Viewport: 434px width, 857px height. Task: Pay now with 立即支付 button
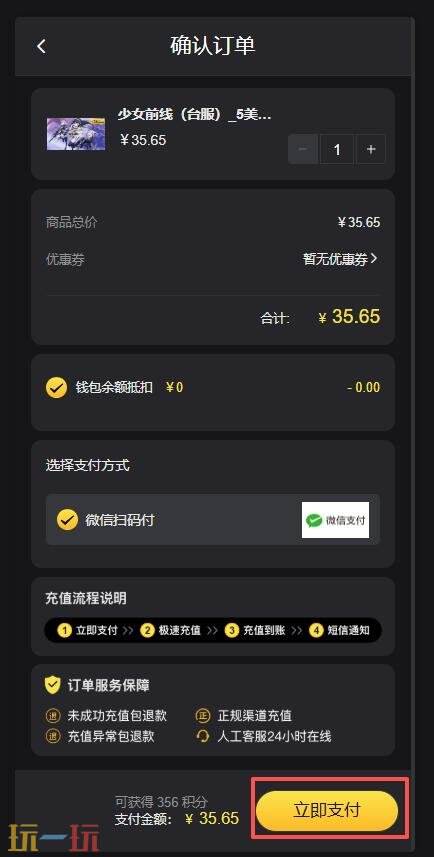click(x=327, y=810)
